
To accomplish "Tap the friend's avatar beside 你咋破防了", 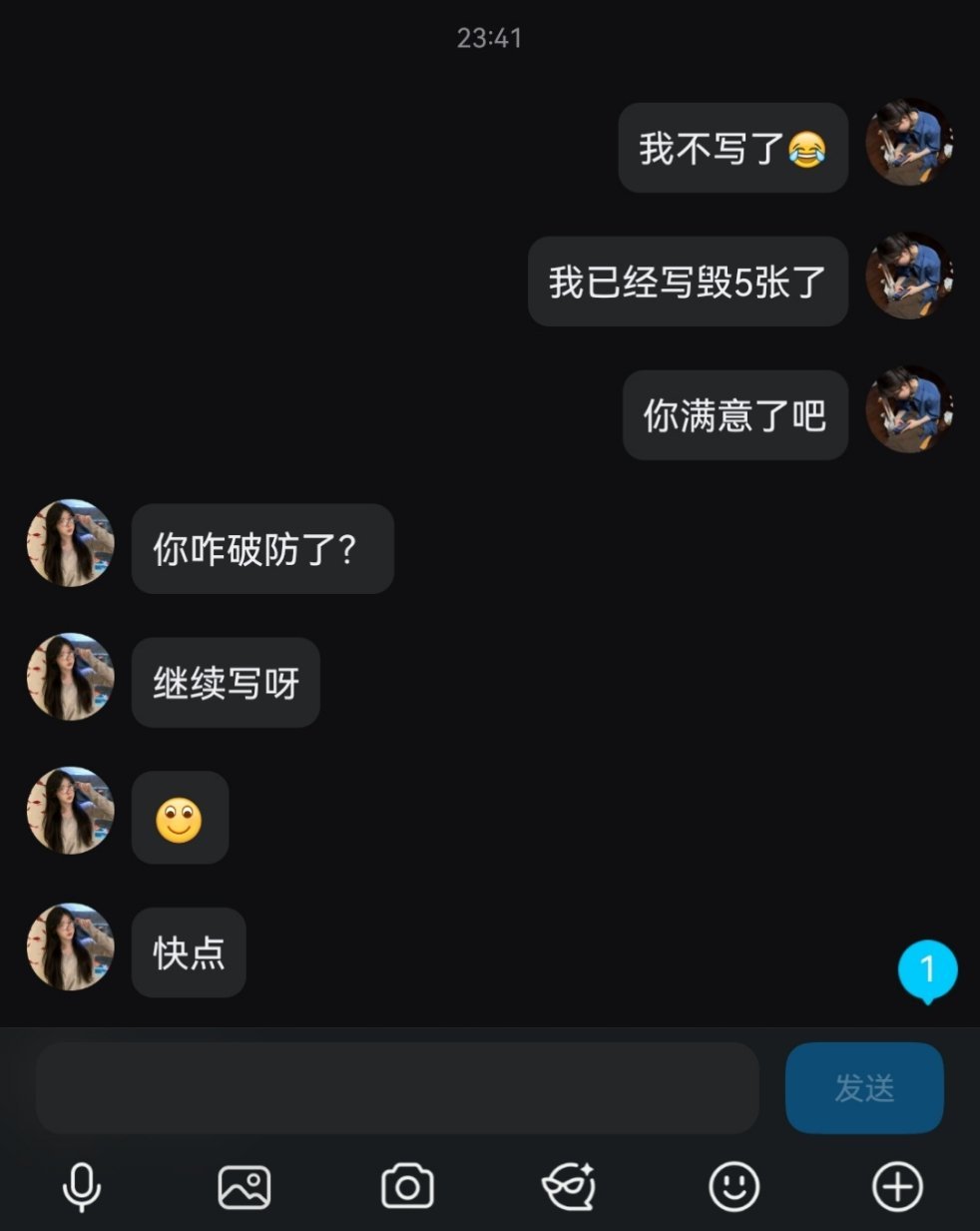I will click(70, 543).
